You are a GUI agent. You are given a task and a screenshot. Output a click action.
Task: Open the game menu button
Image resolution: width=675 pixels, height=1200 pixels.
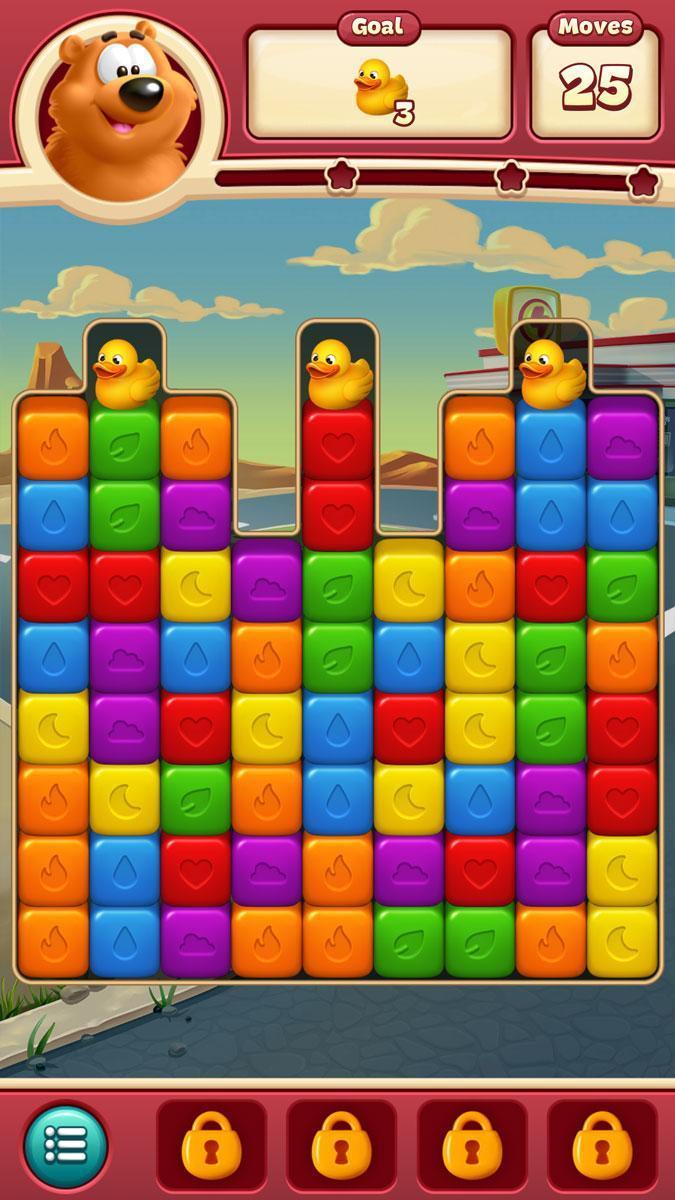click(66, 1146)
